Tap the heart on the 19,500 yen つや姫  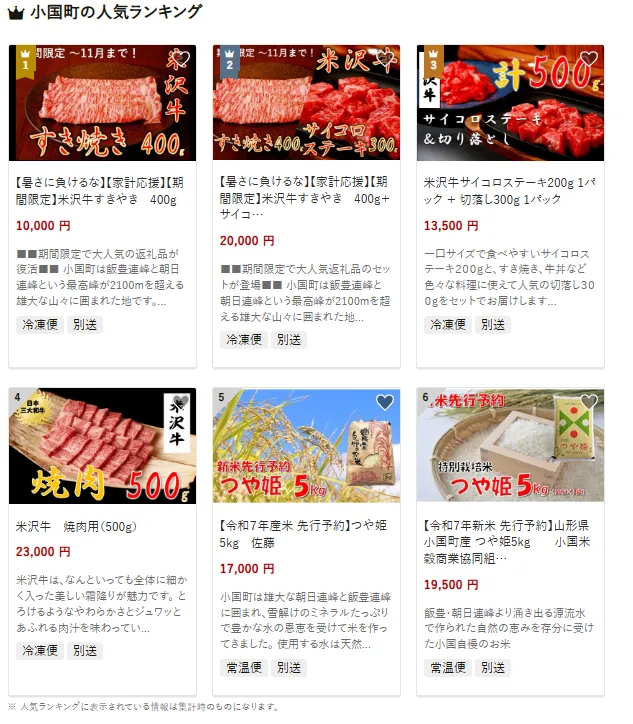589,402
